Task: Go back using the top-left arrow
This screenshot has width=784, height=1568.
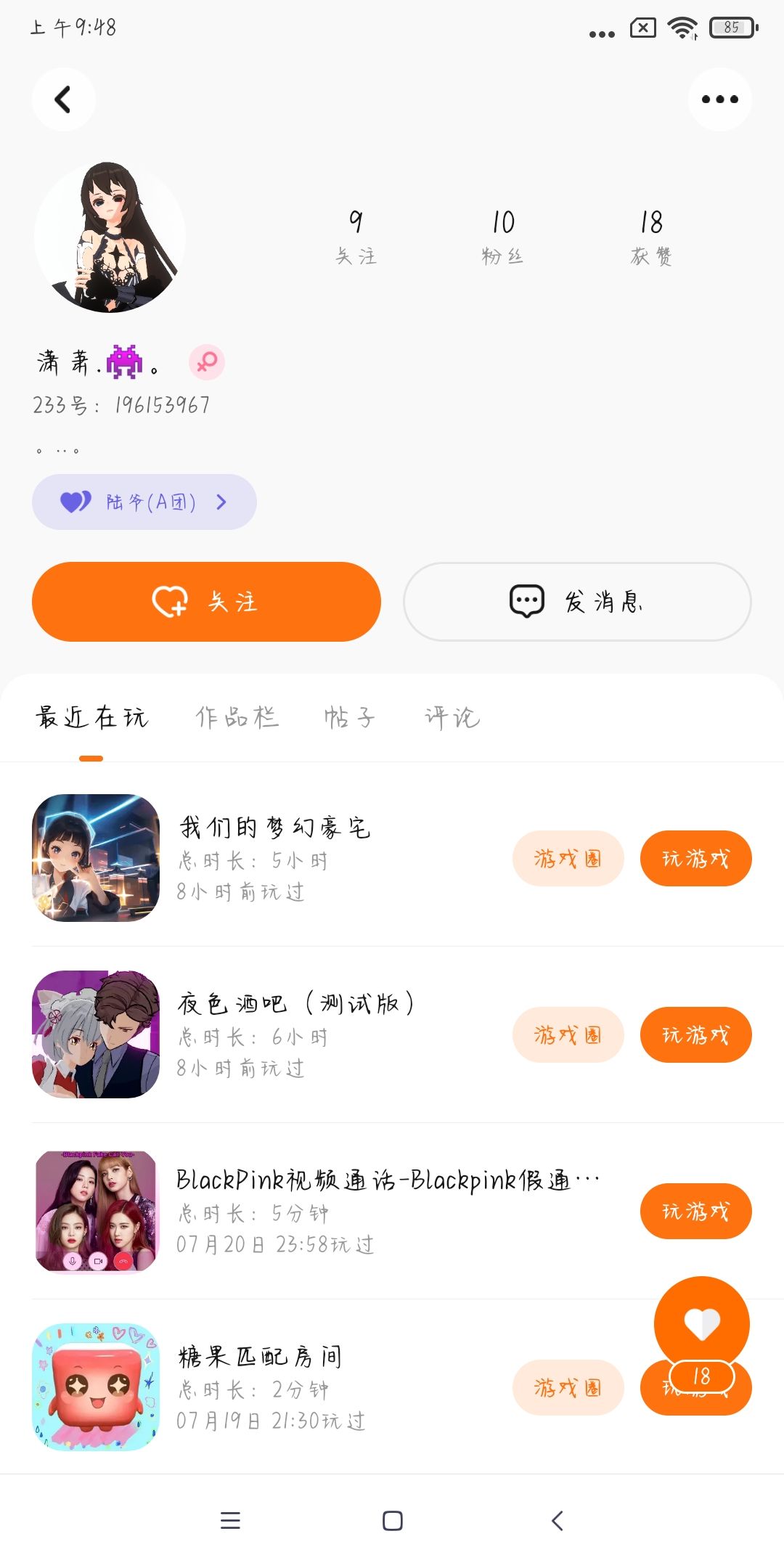Action: click(x=63, y=99)
